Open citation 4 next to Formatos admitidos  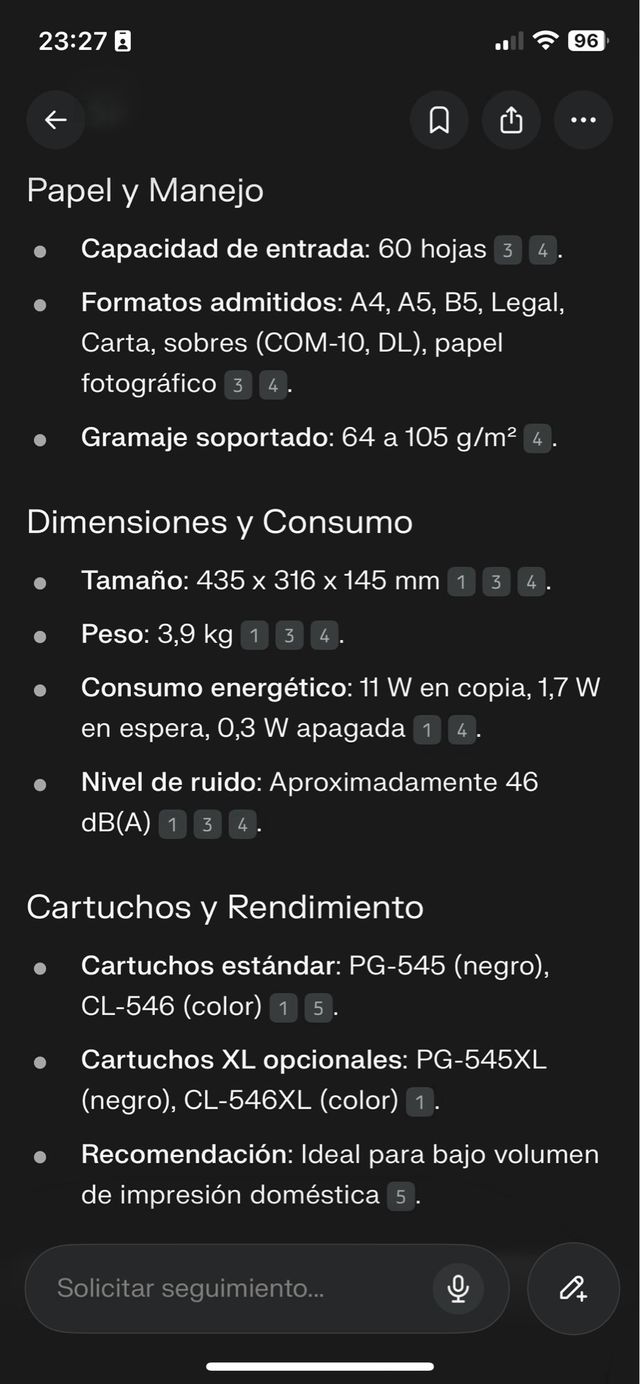[x=272, y=385]
